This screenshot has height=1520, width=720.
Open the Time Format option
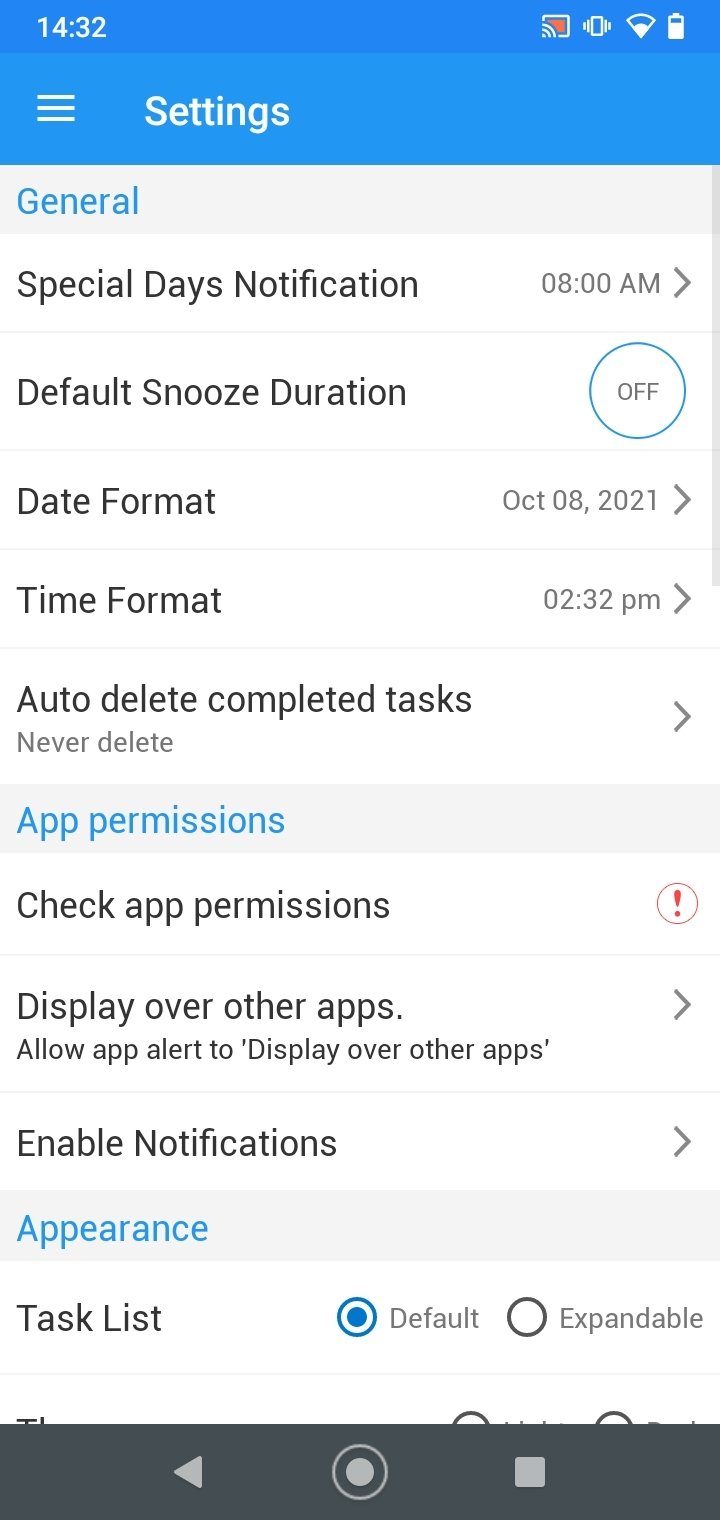(360, 599)
